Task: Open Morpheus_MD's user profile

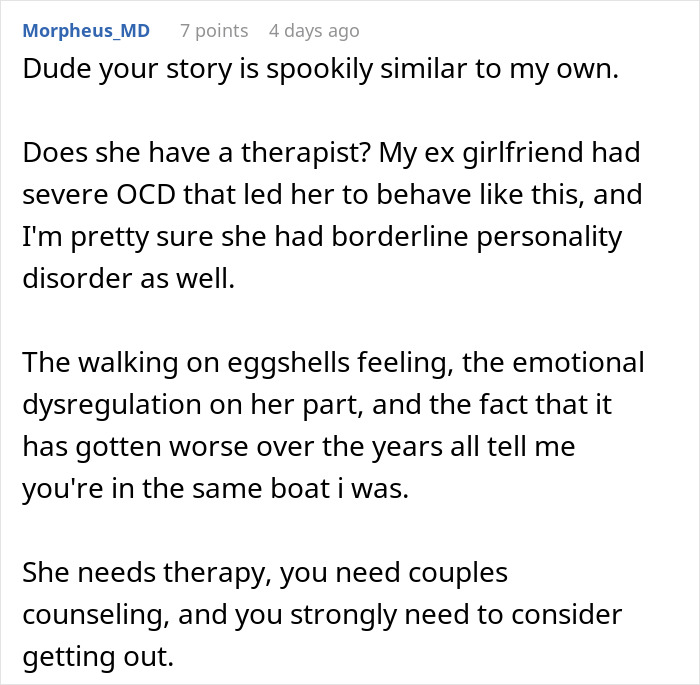Action: pos(86,31)
